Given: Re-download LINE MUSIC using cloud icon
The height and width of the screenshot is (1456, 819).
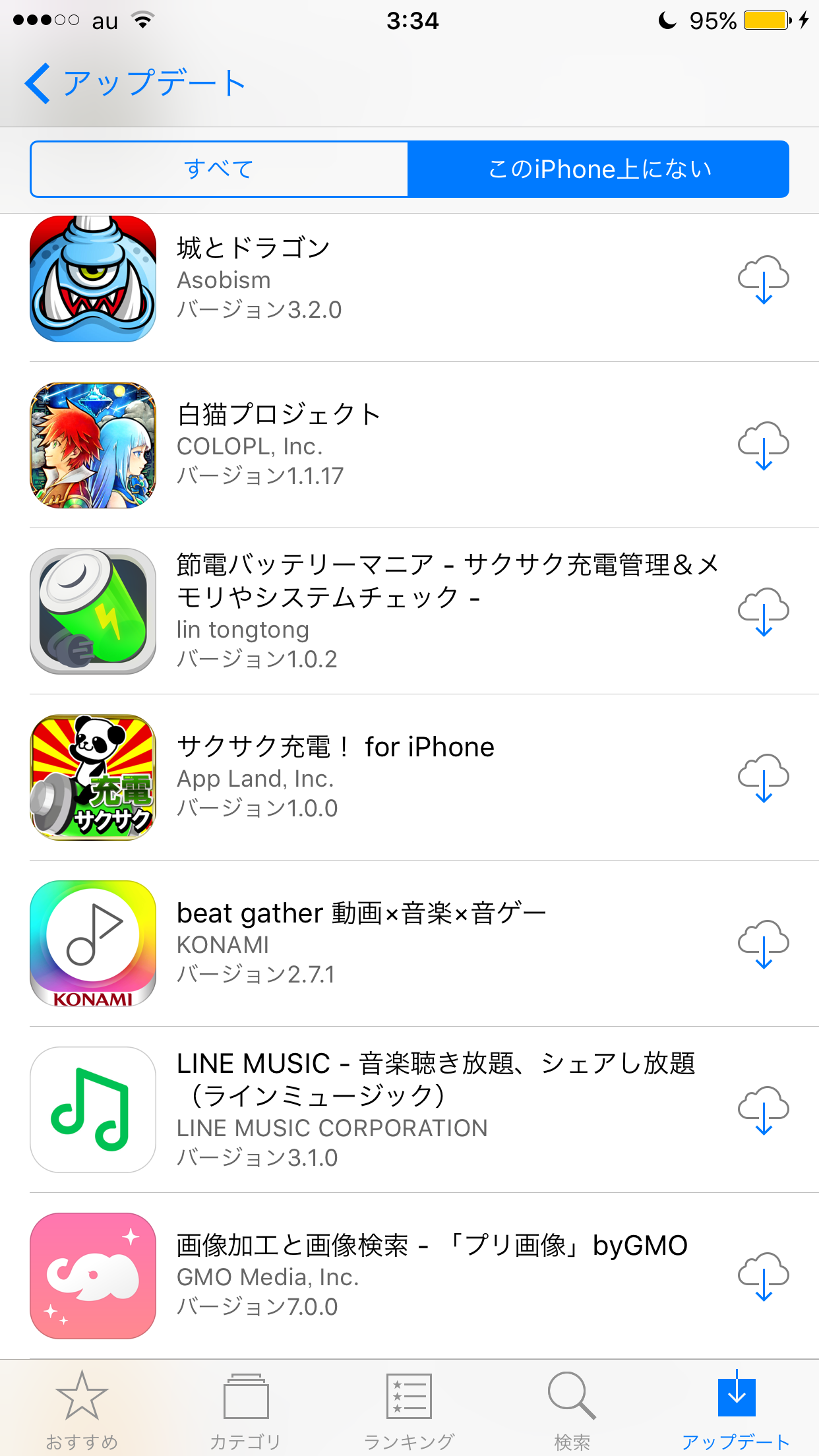Looking at the screenshot, I should 763,1110.
